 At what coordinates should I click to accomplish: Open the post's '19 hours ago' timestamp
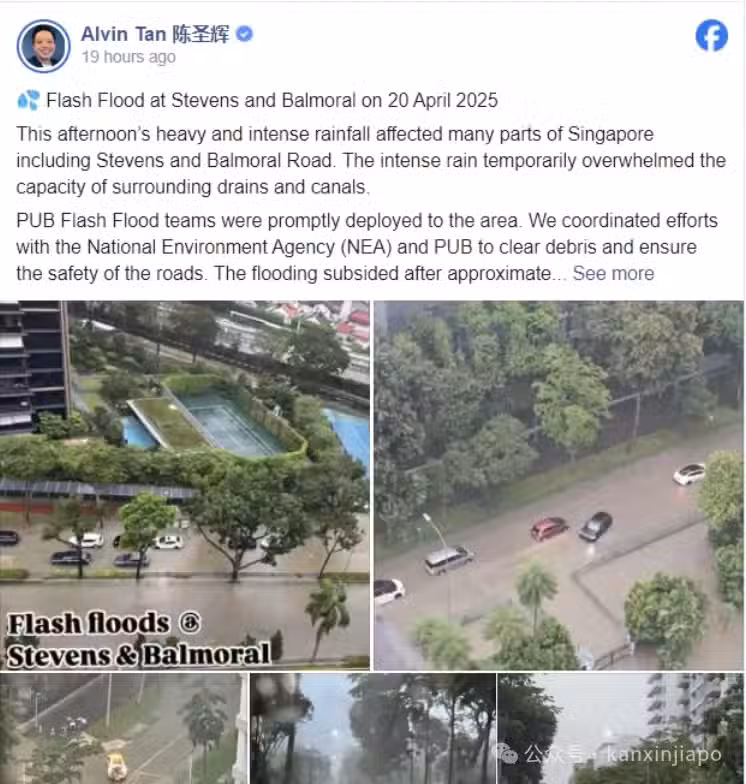click(x=128, y=57)
